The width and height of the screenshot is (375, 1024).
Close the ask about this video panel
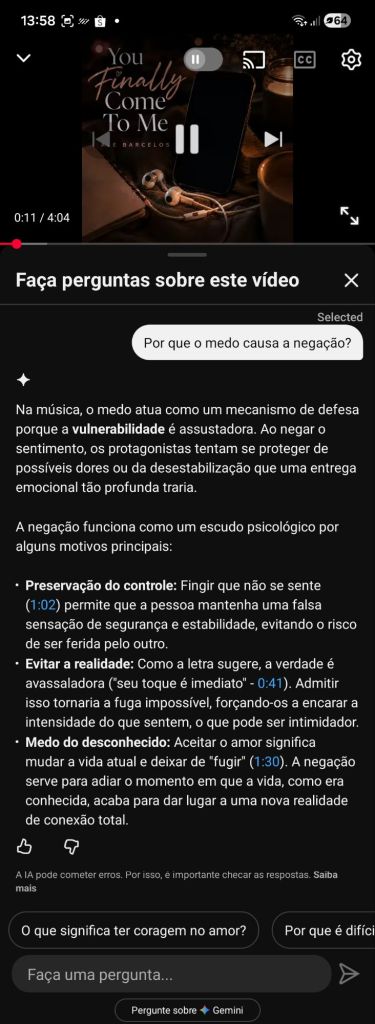[351, 281]
